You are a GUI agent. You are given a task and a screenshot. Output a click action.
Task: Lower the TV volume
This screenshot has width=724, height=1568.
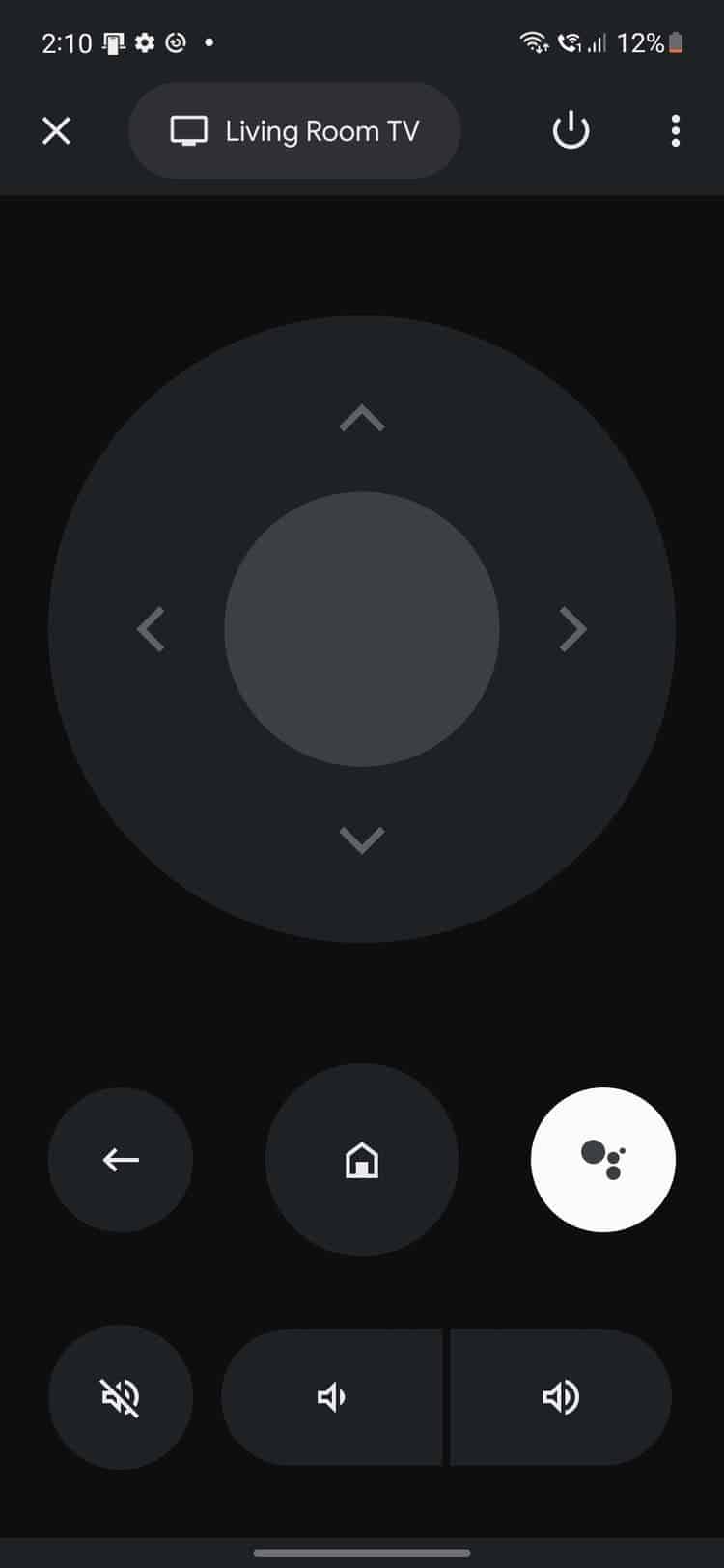pyautogui.click(x=332, y=1397)
